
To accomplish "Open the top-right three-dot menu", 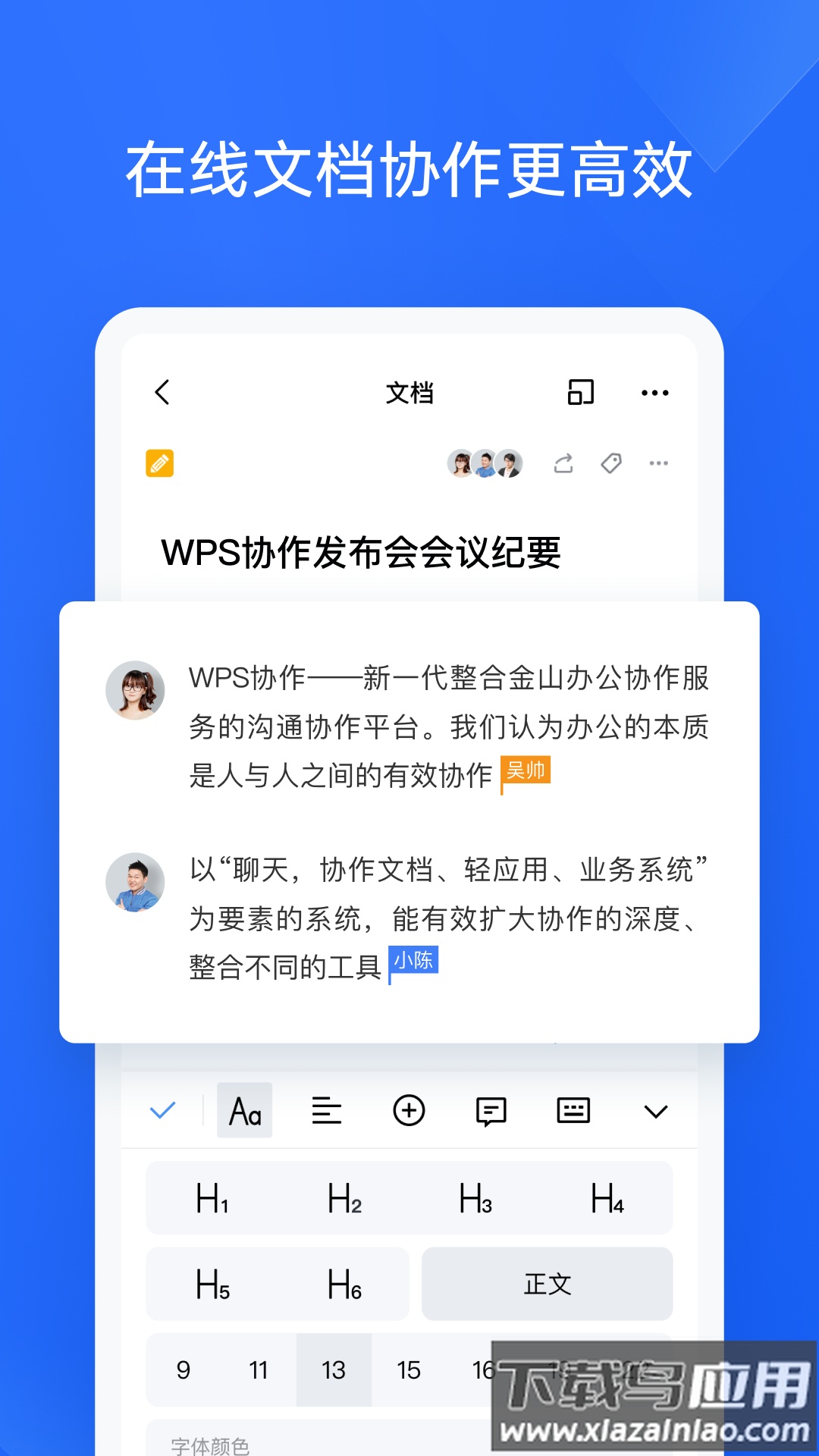I will coord(655,392).
